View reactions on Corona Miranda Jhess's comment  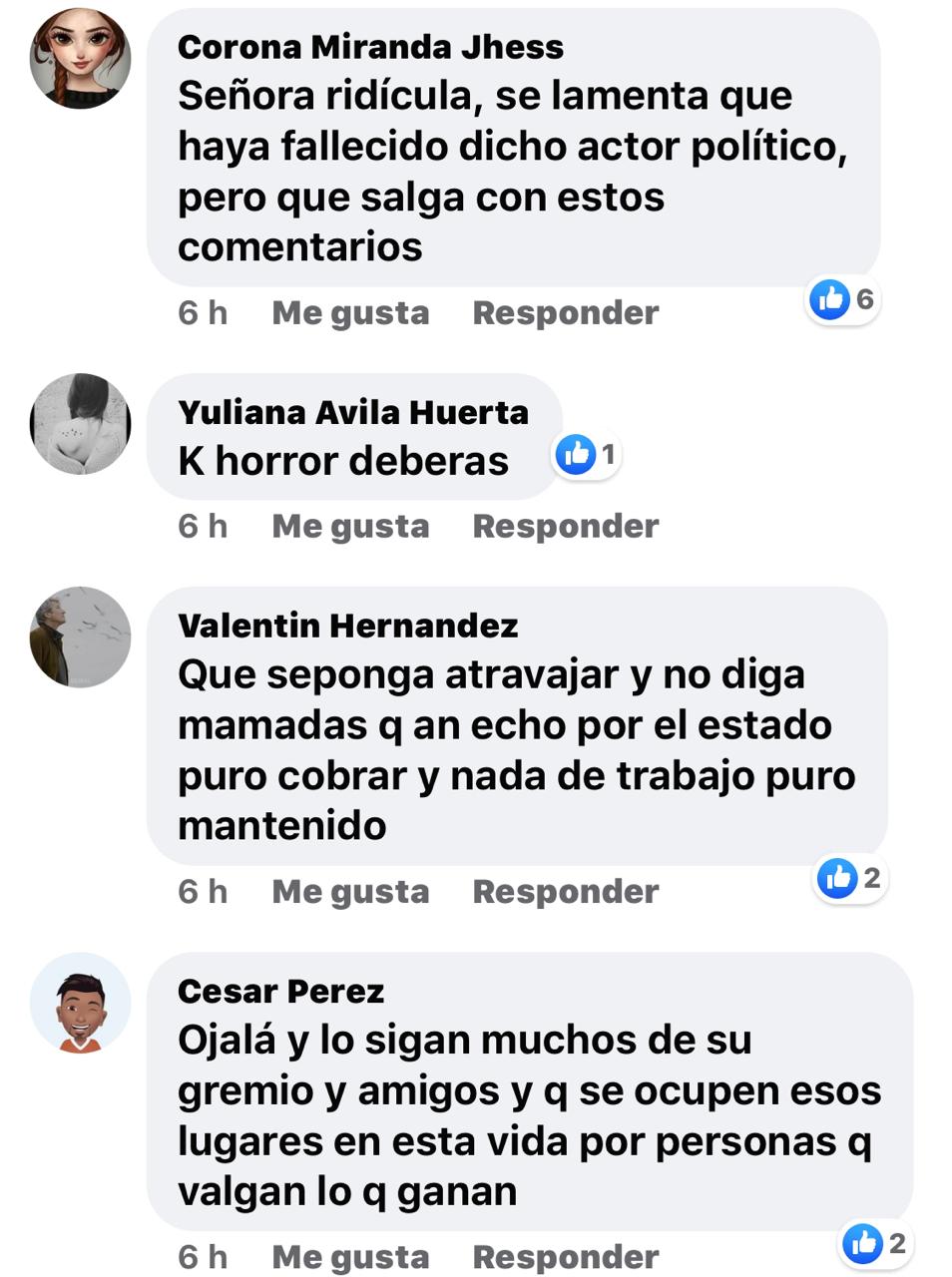click(843, 298)
